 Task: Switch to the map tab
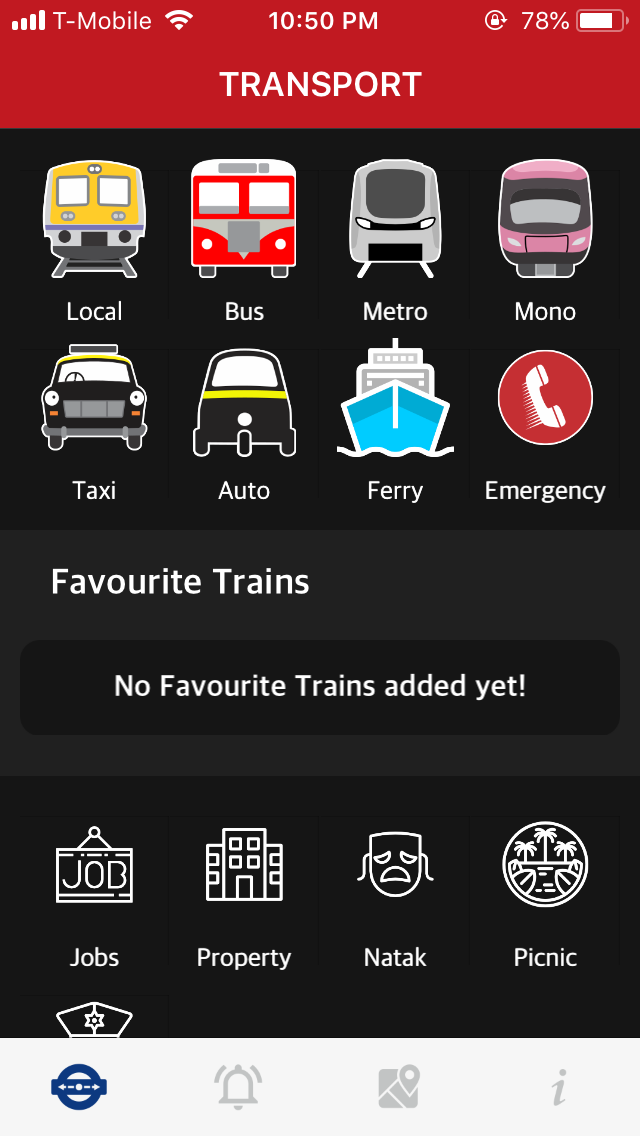tap(399, 1087)
